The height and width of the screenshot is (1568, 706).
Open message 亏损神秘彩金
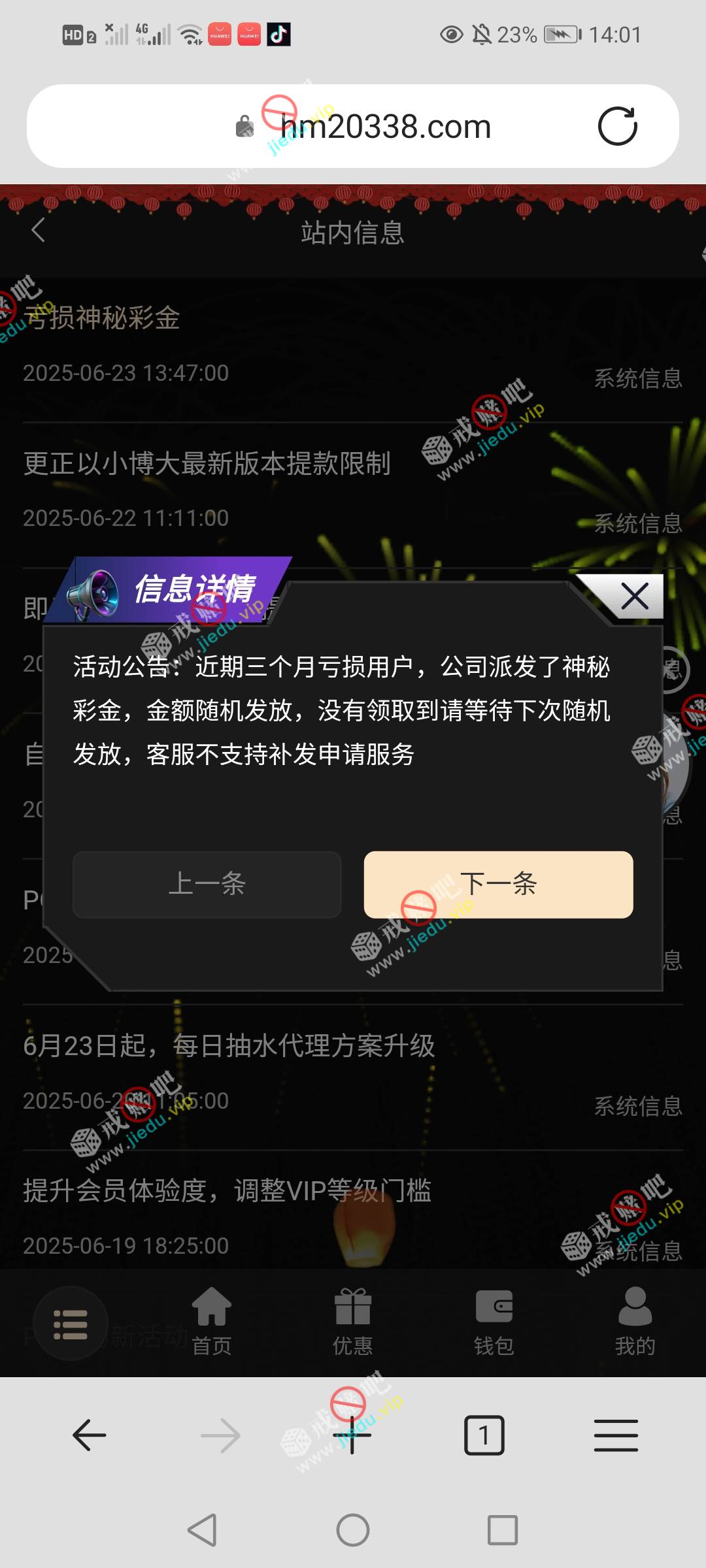pyautogui.click(x=102, y=318)
